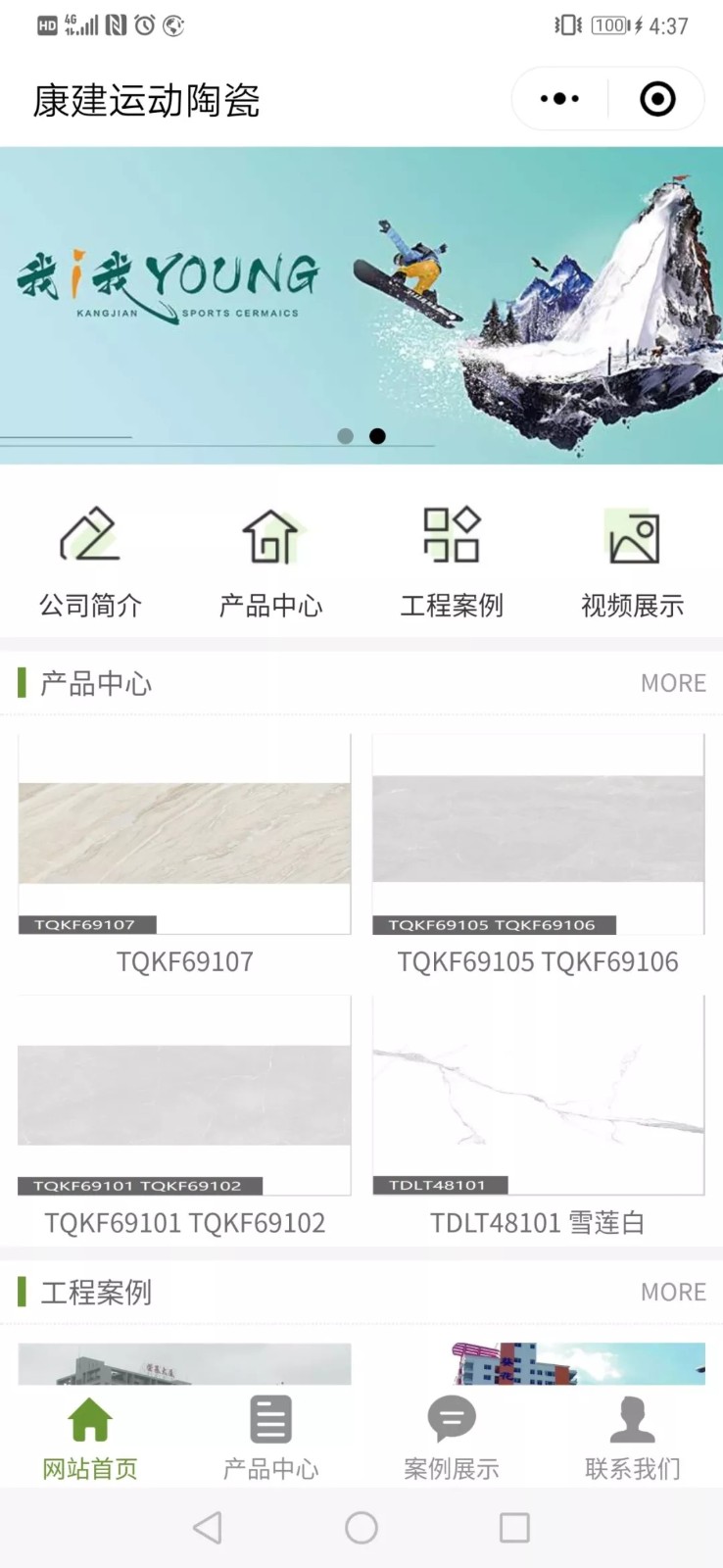Open the 我i我YOUNG banner
This screenshot has height=1568, width=723.
pos(361,304)
